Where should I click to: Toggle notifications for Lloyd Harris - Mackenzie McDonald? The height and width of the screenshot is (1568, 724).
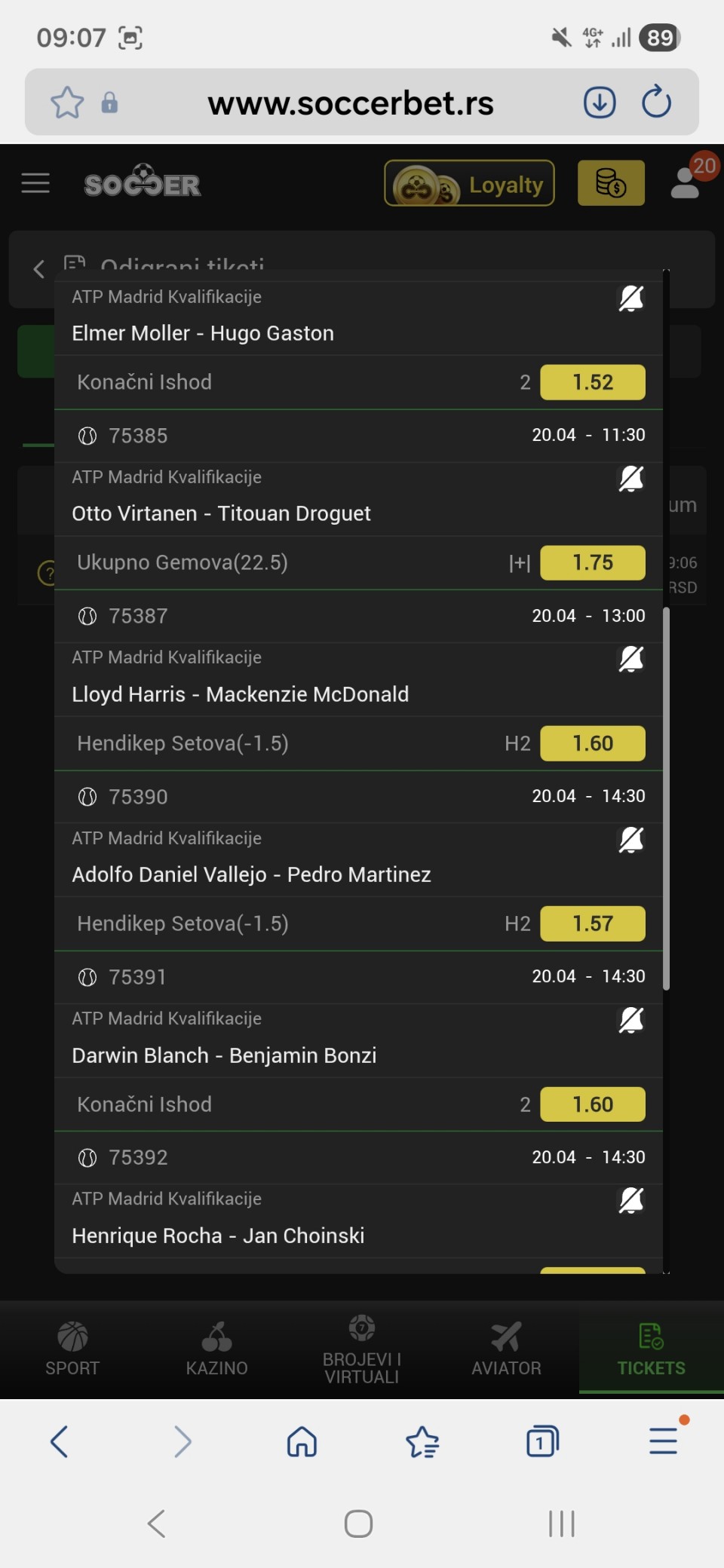631,659
